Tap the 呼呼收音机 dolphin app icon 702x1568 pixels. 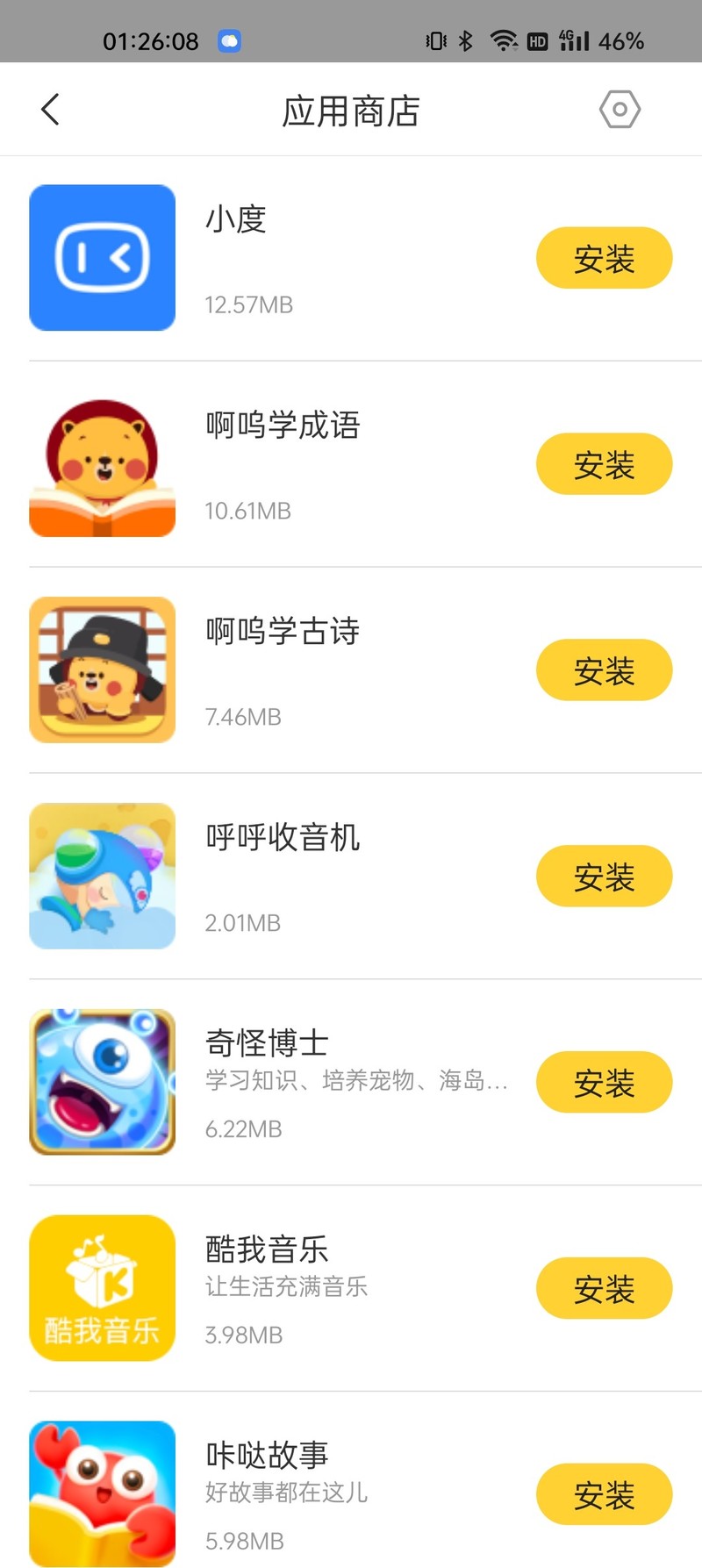[x=102, y=876]
